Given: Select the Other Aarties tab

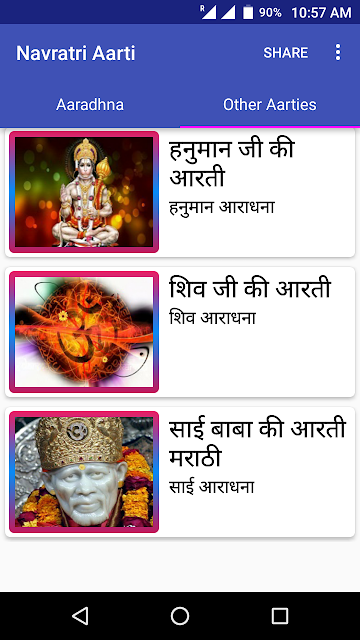Looking at the screenshot, I should point(270,104).
